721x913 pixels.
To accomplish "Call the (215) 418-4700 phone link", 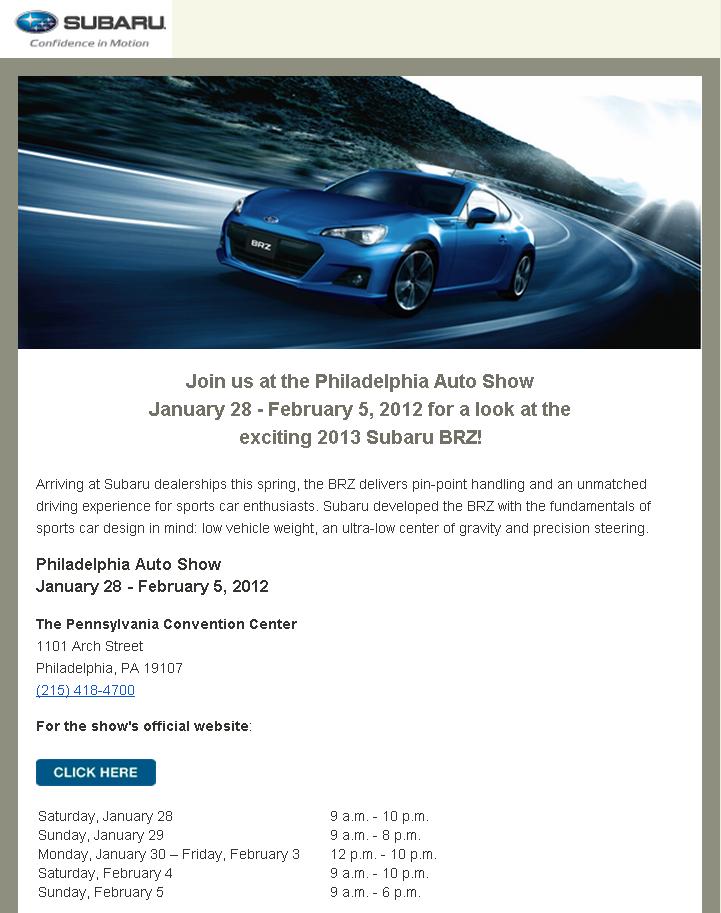I will tap(85, 690).
